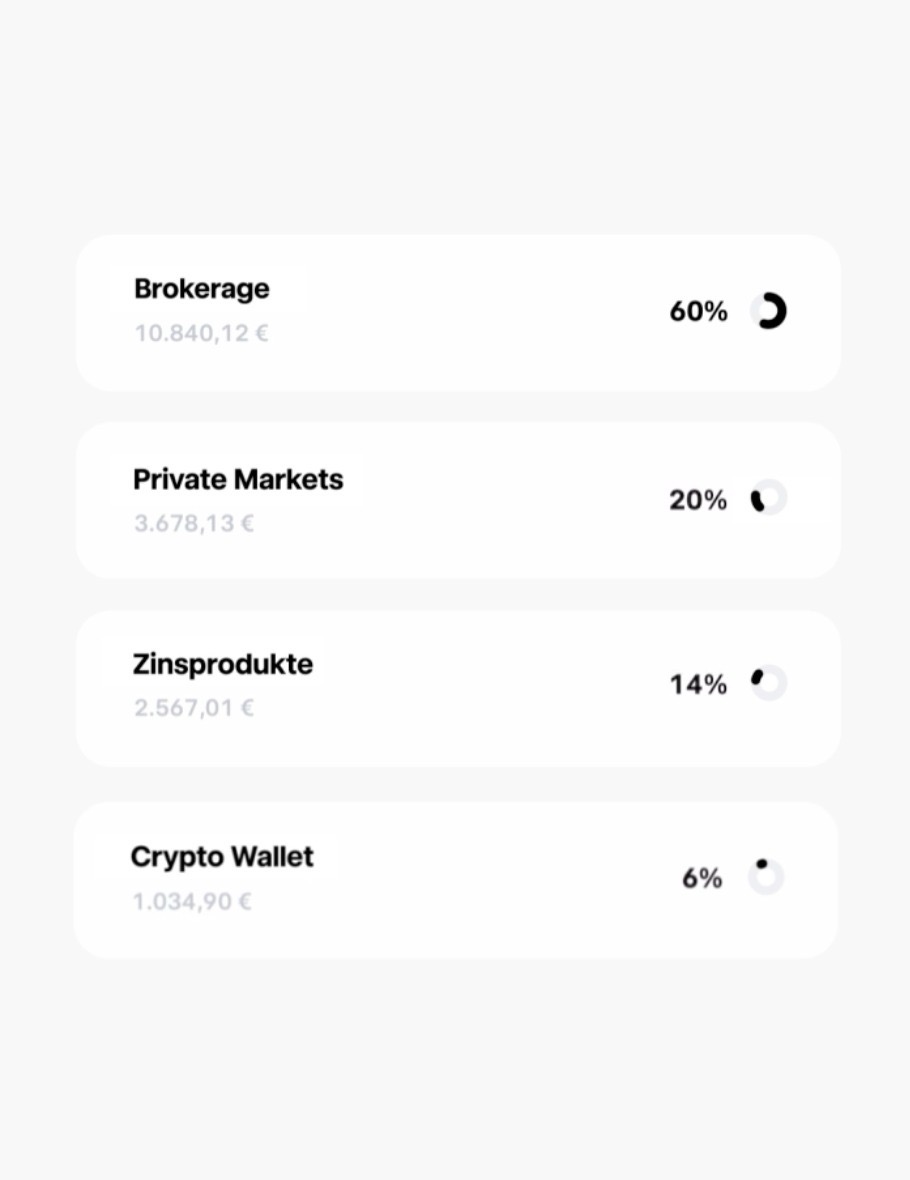Open the Crypto Wallet card
Image resolution: width=910 pixels, height=1180 pixels.
457,878
